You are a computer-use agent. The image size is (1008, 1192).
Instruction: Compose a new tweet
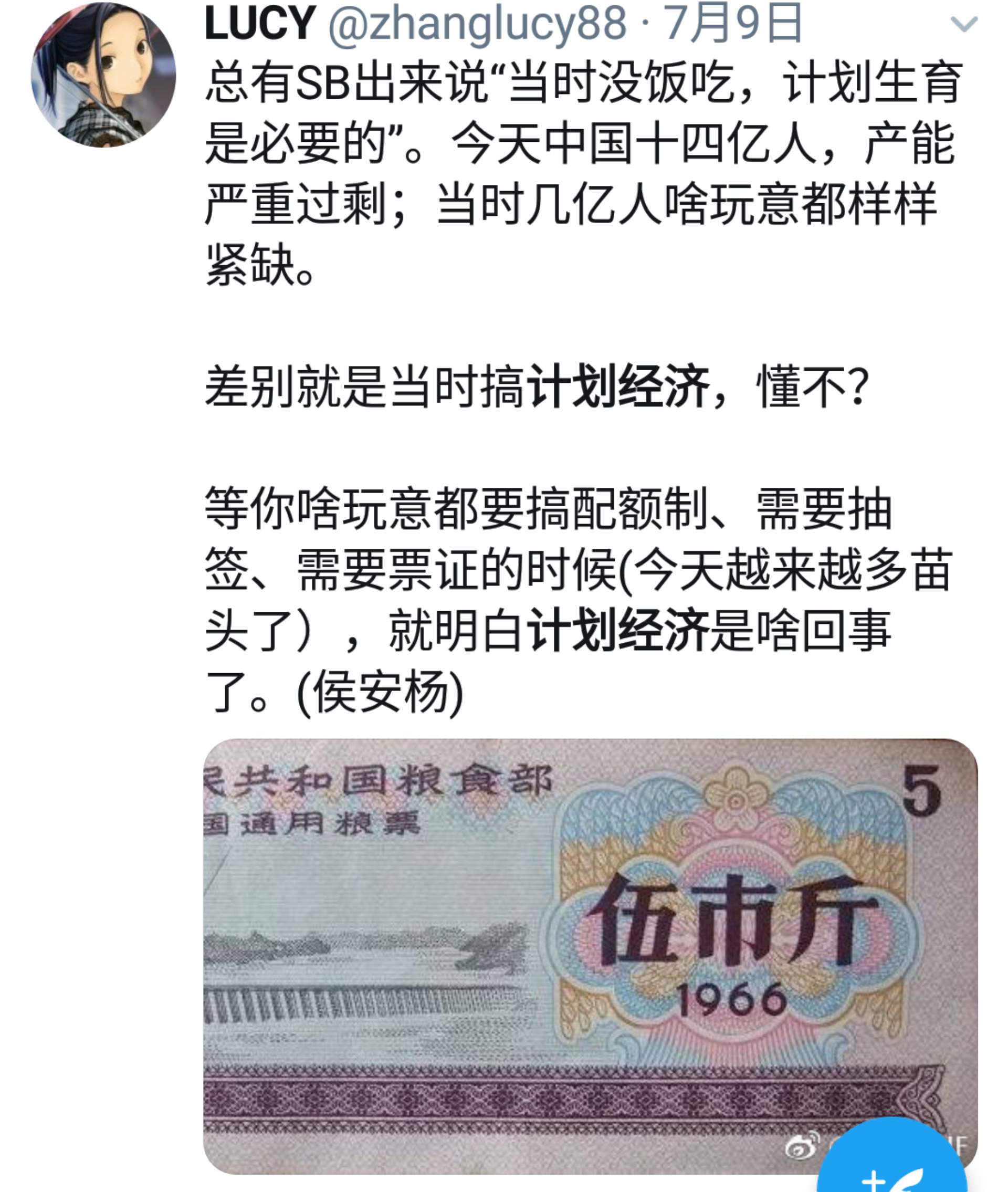coord(891,1166)
